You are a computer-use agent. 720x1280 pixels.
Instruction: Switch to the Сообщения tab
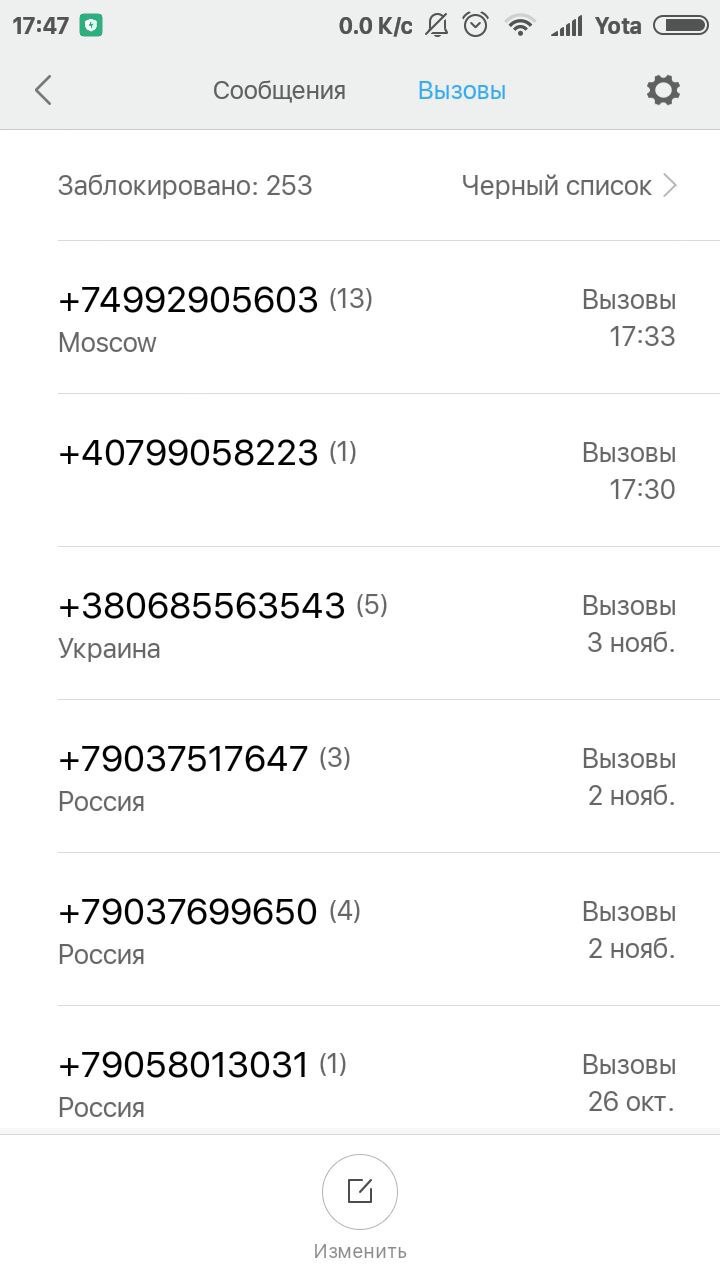279,91
